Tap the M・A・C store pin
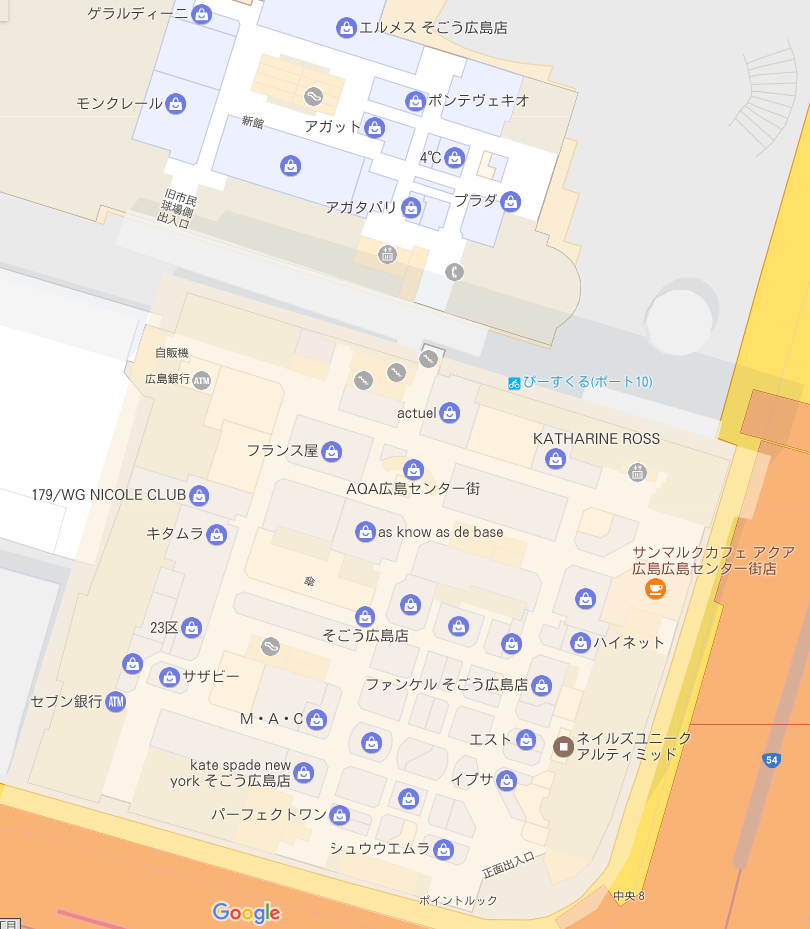Viewport: 810px width, 929px height. [317, 719]
